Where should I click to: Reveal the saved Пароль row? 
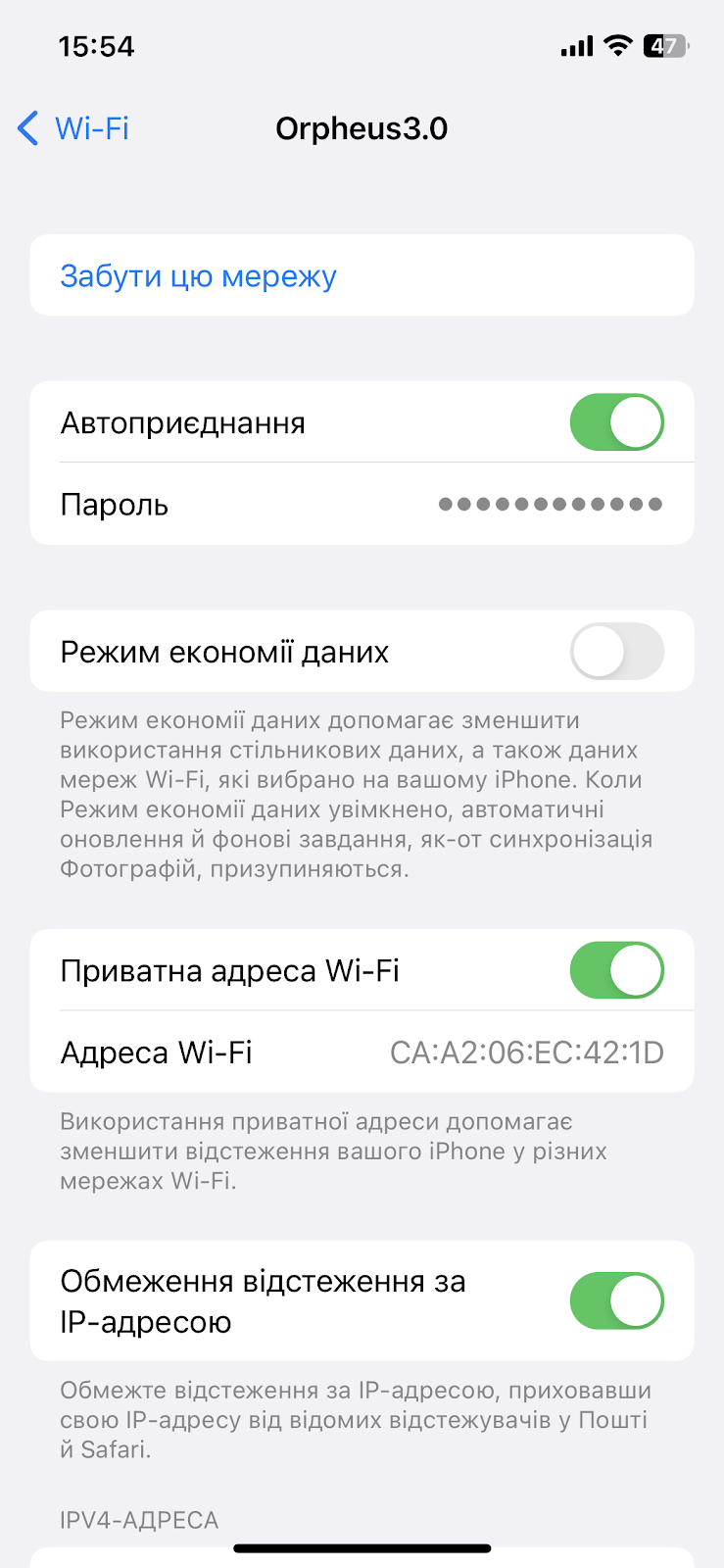(x=362, y=504)
